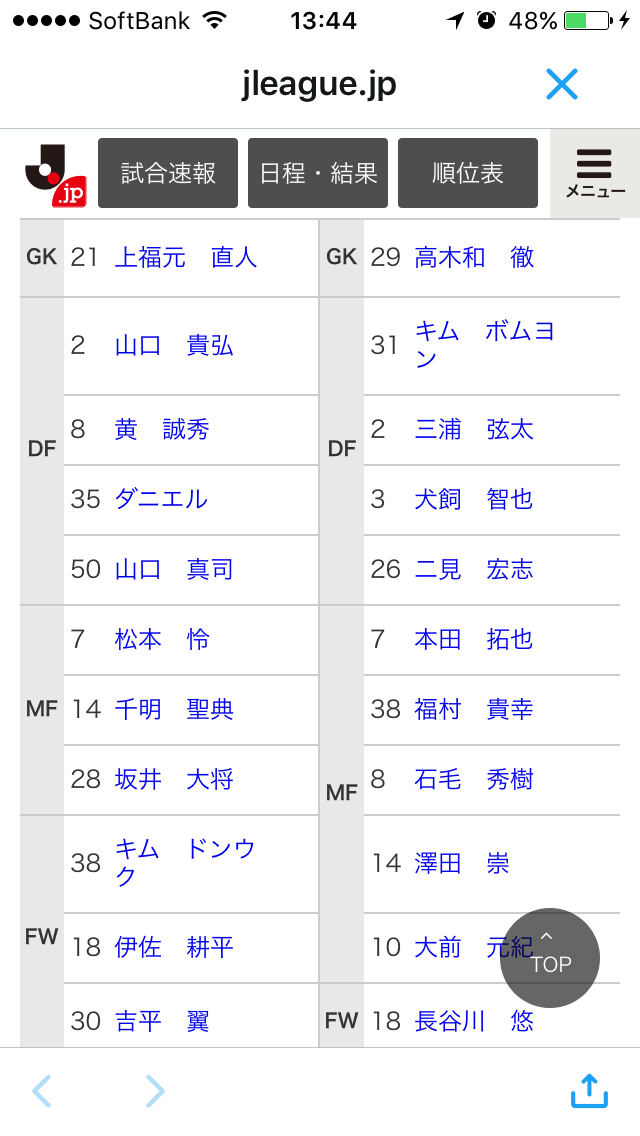This screenshot has height=1136, width=640.
Task: Go back to the previous page
Action: 42,1091
